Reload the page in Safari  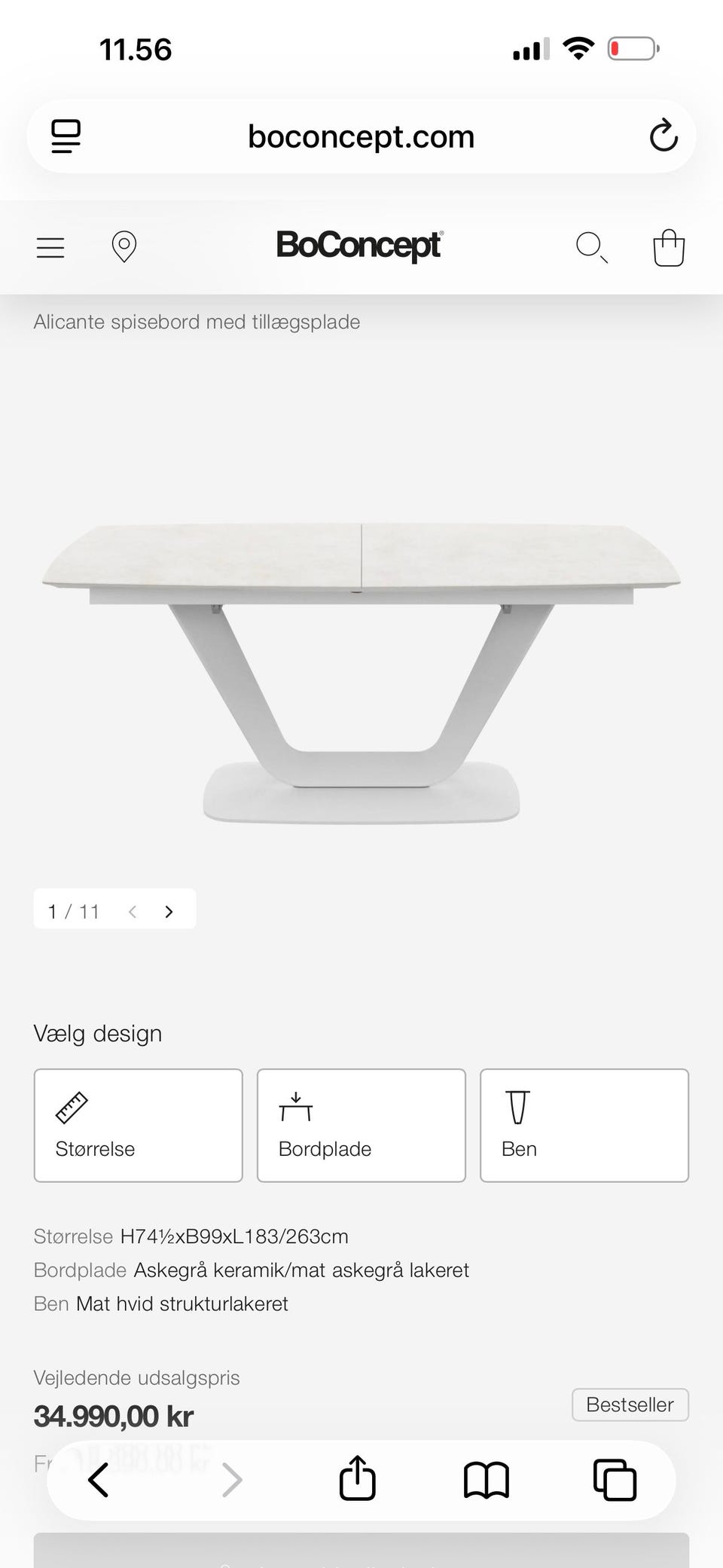pyautogui.click(x=664, y=136)
